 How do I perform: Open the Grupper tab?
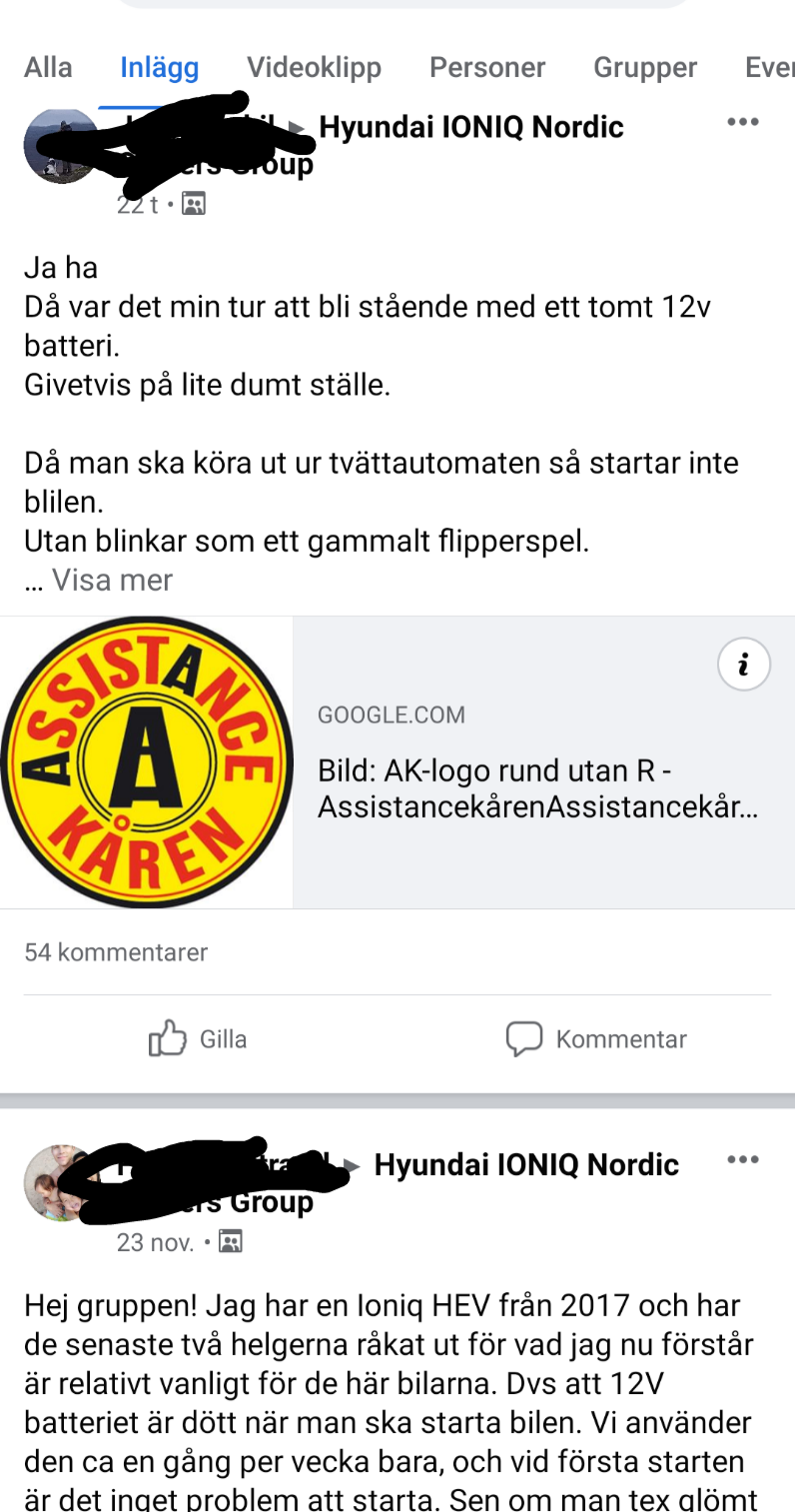644,68
